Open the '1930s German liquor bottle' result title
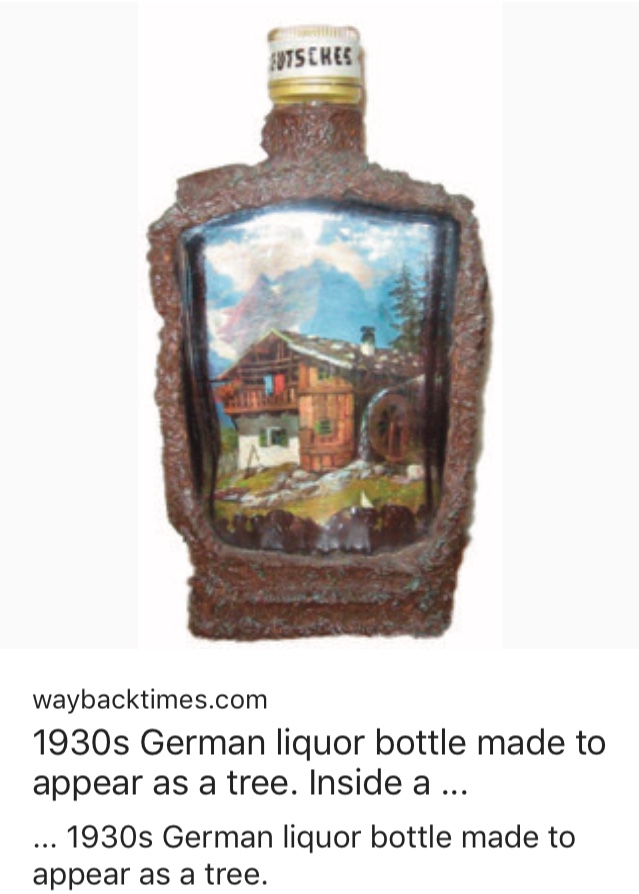The width and height of the screenshot is (639, 894). click(319, 764)
